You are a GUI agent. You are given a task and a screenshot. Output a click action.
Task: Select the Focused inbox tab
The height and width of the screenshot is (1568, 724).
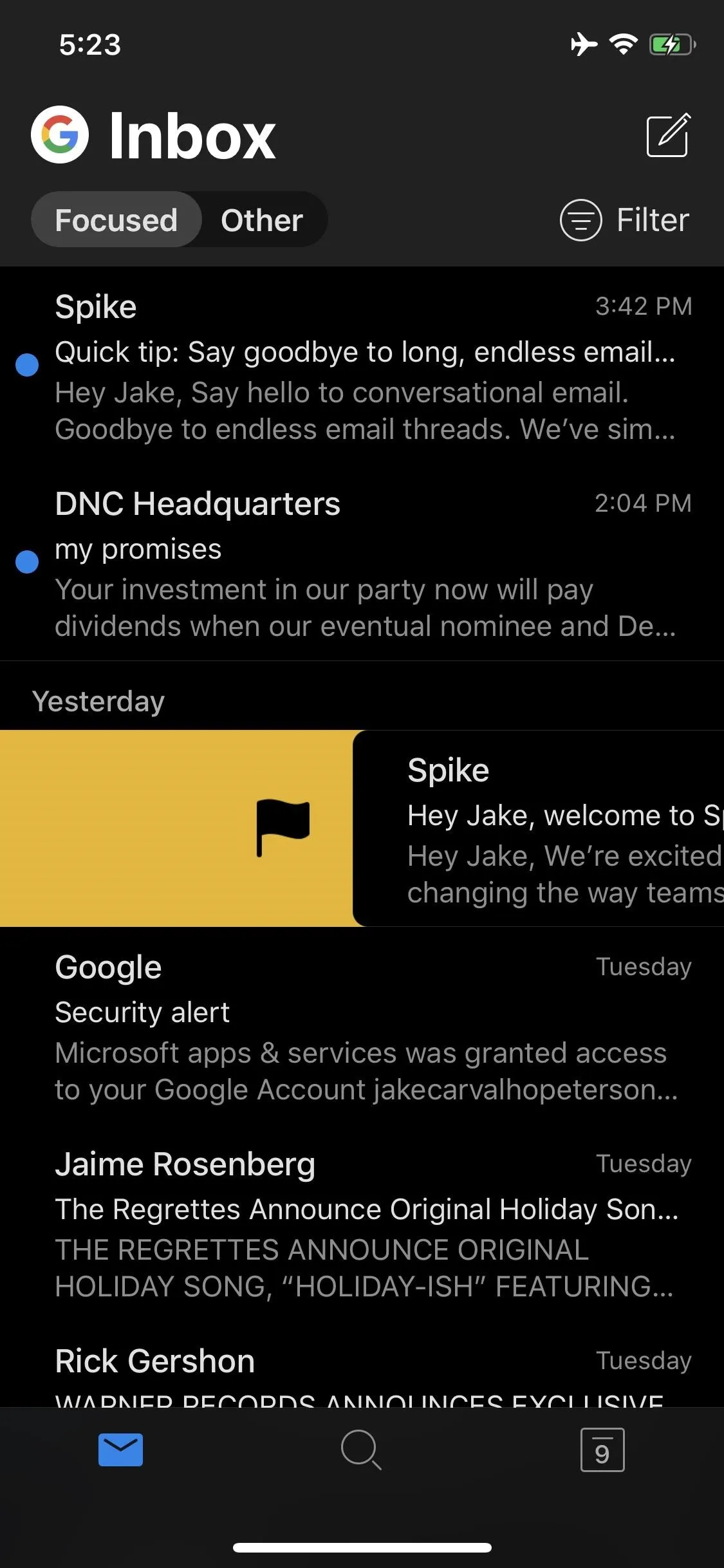pos(116,220)
